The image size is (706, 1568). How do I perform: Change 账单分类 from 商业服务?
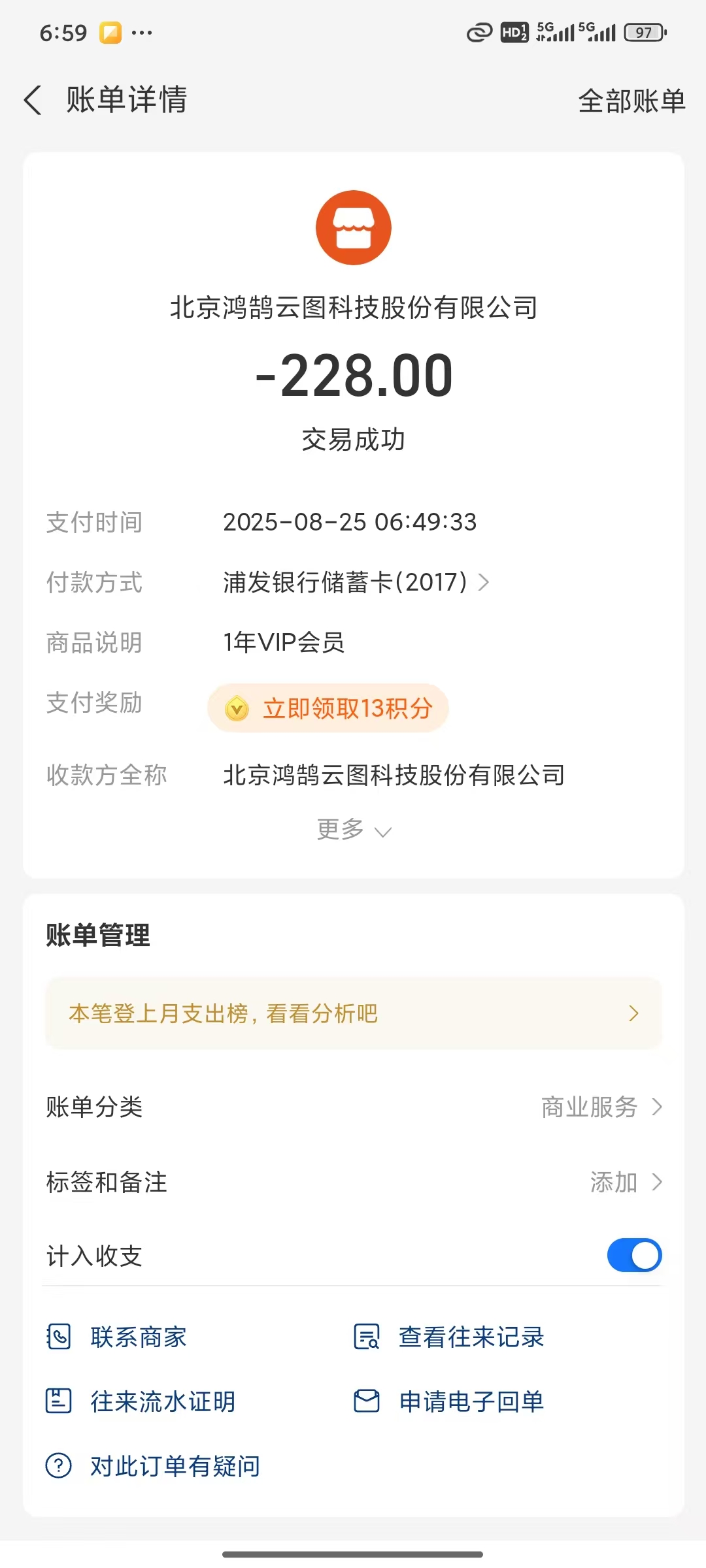(354, 1107)
